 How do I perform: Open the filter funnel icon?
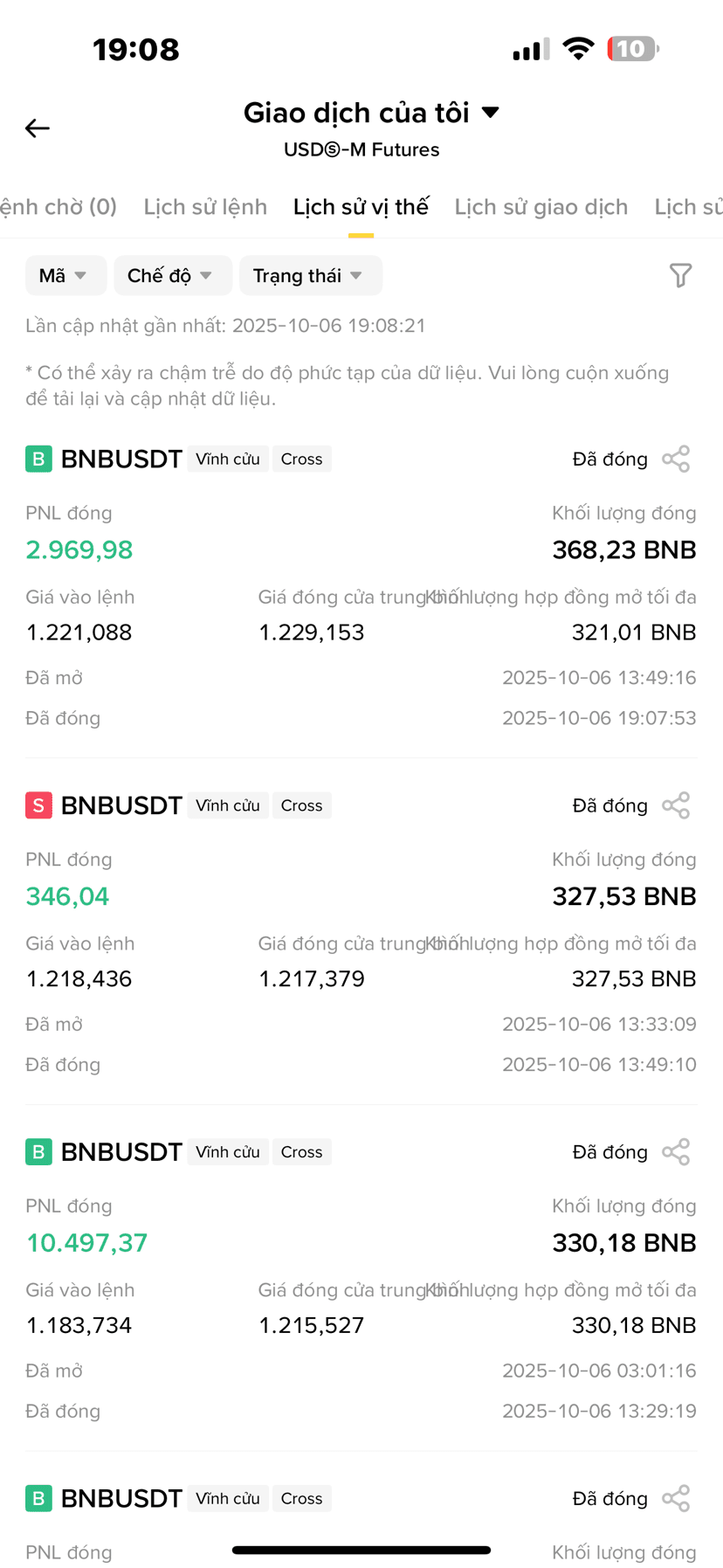pyautogui.click(x=681, y=276)
